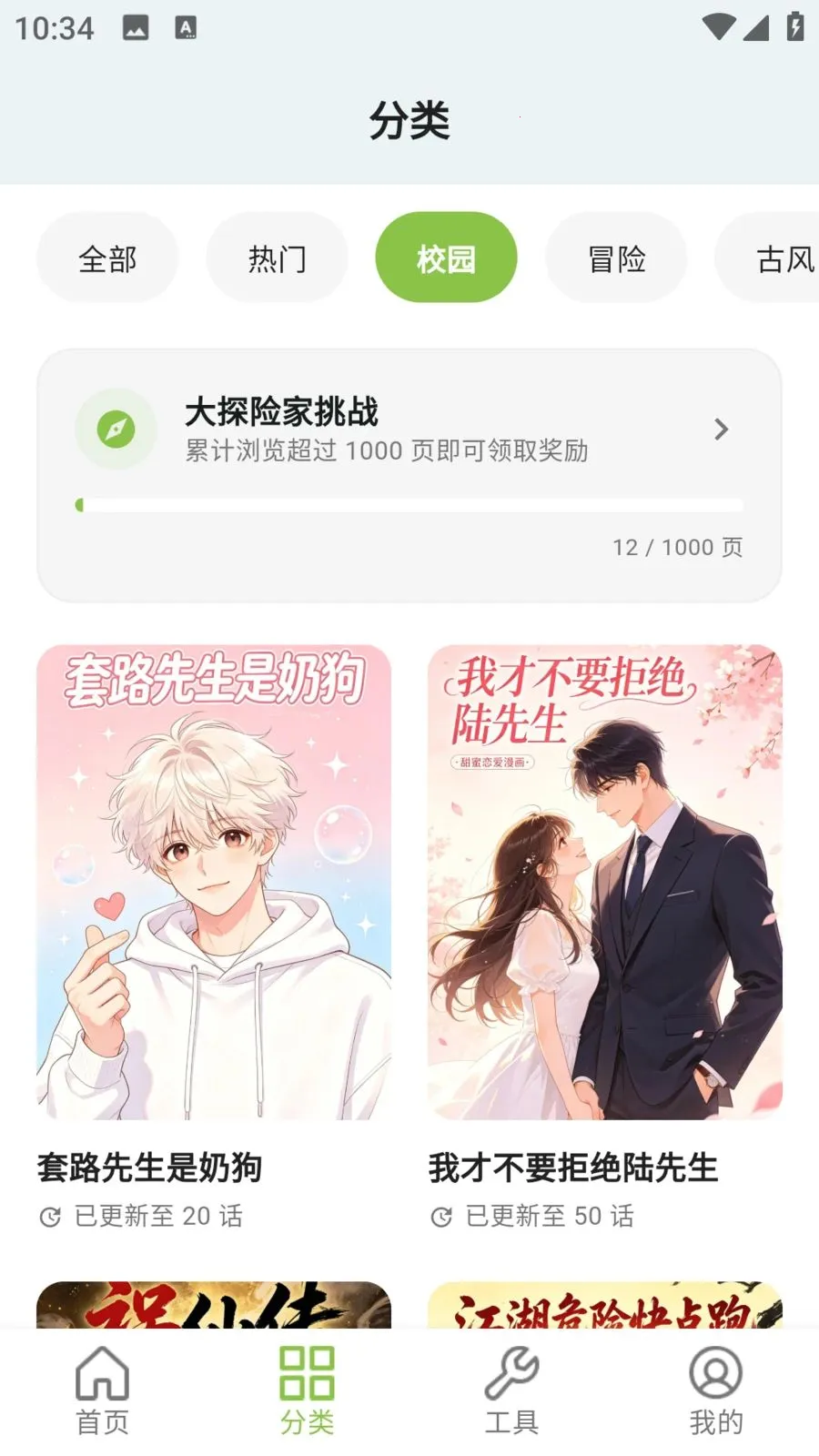Switch to the 全部 category tab
Image resolution: width=819 pixels, height=1456 pixels.
tap(106, 258)
